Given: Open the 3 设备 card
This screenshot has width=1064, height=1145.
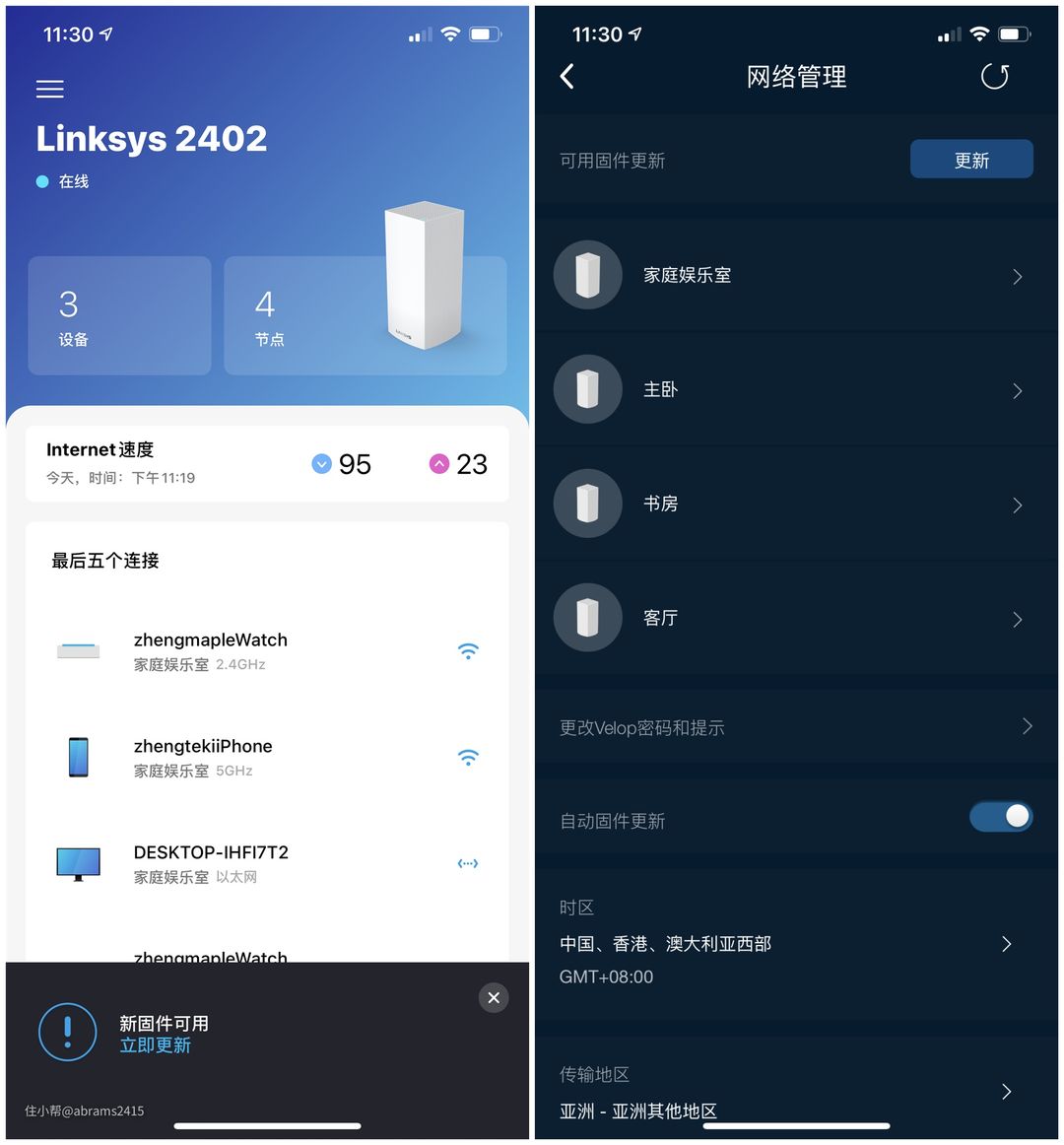Looking at the screenshot, I should pyautogui.click(x=119, y=315).
